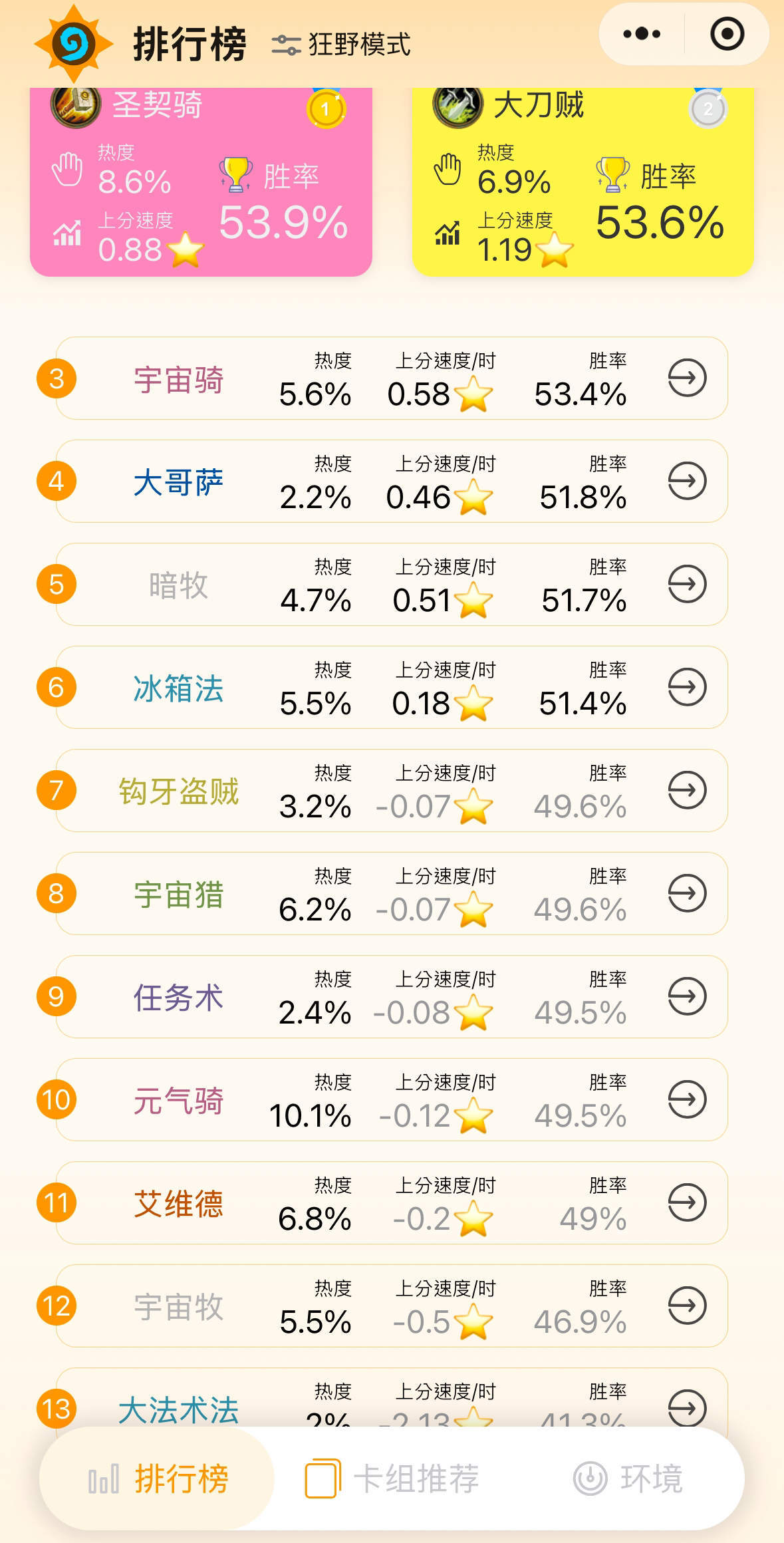Image resolution: width=784 pixels, height=1543 pixels.
Task: Open the 宇宙牧 entry
Action: point(392,1306)
